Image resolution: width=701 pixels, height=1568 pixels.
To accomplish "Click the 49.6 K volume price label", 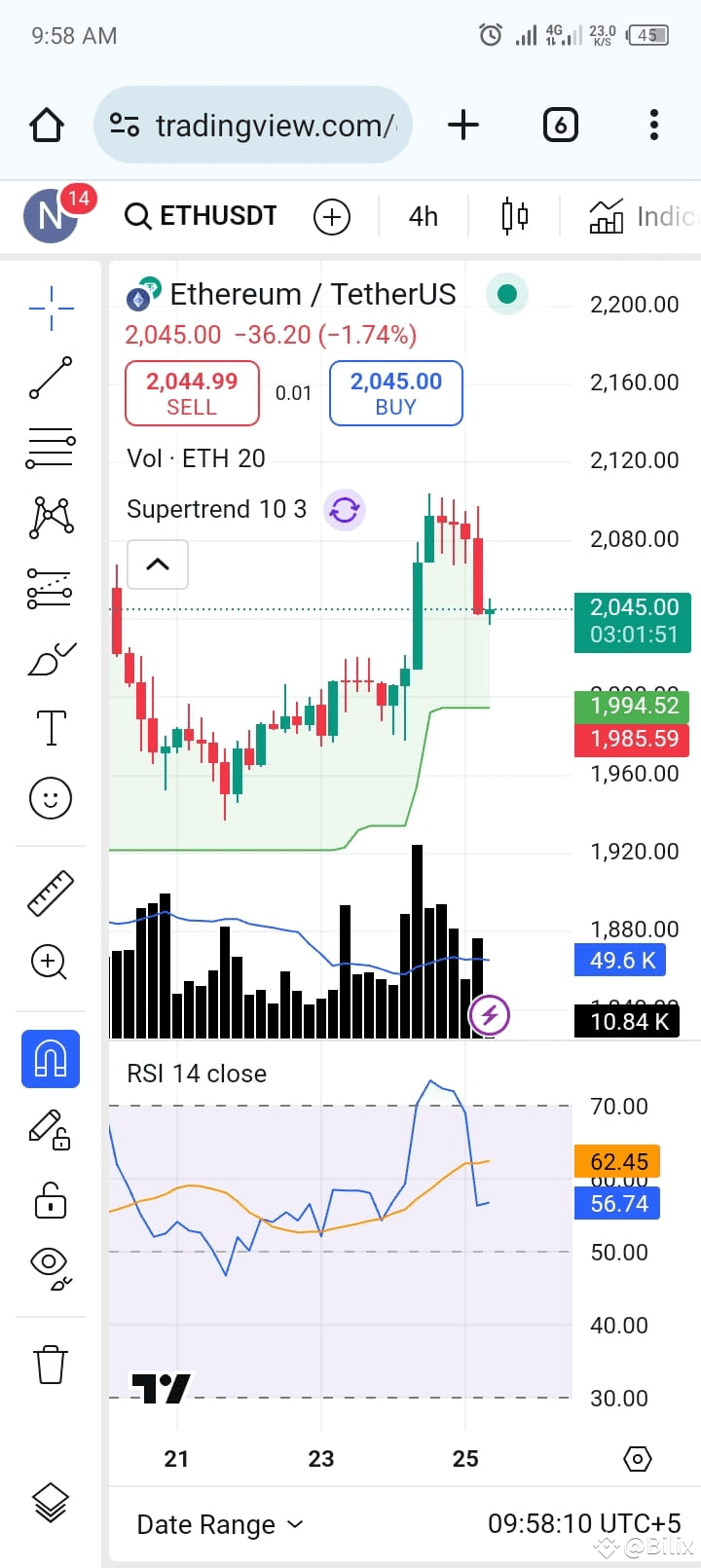I will (x=620, y=961).
